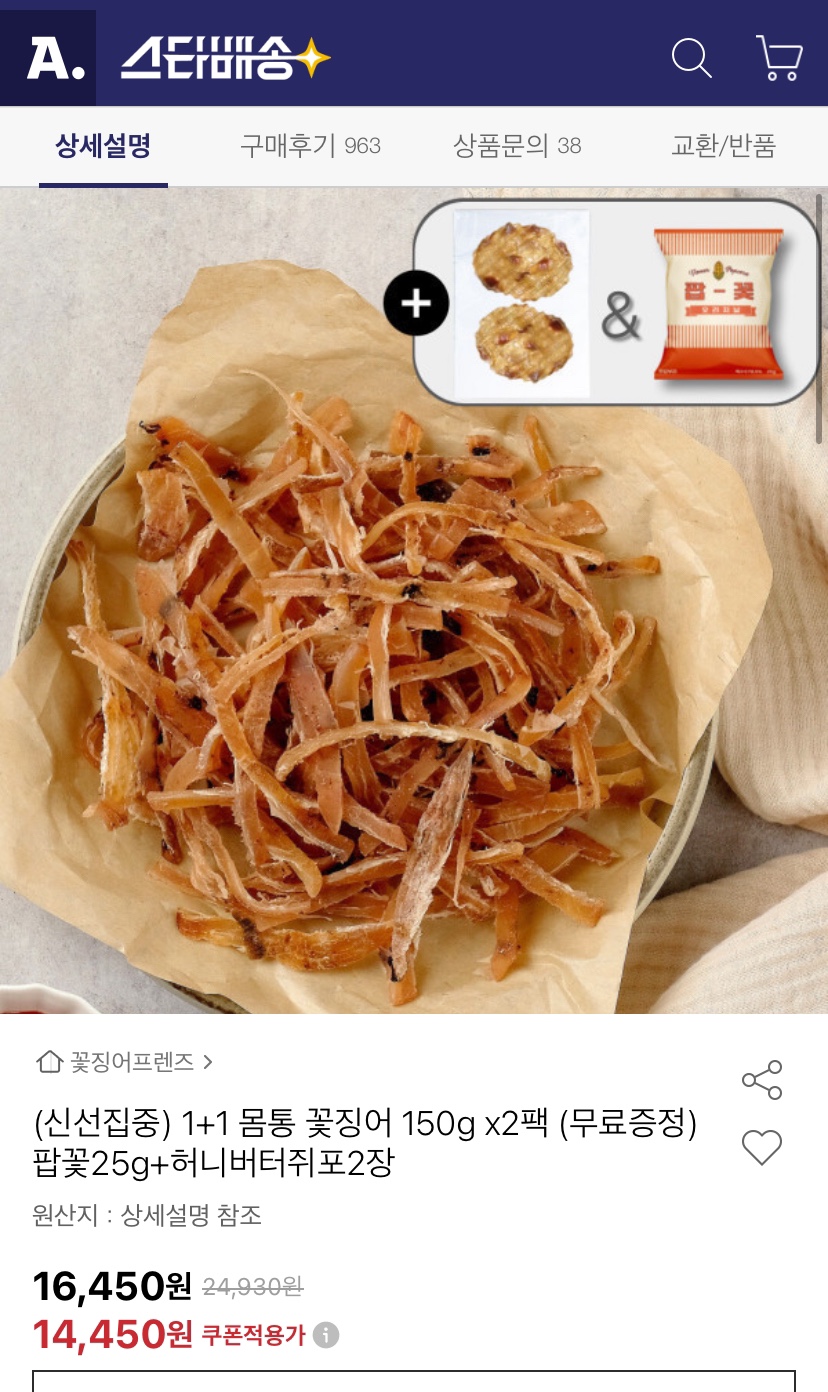Switch to the 상품문의 38 tab
The image size is (828, 1392).
[517, 146]
